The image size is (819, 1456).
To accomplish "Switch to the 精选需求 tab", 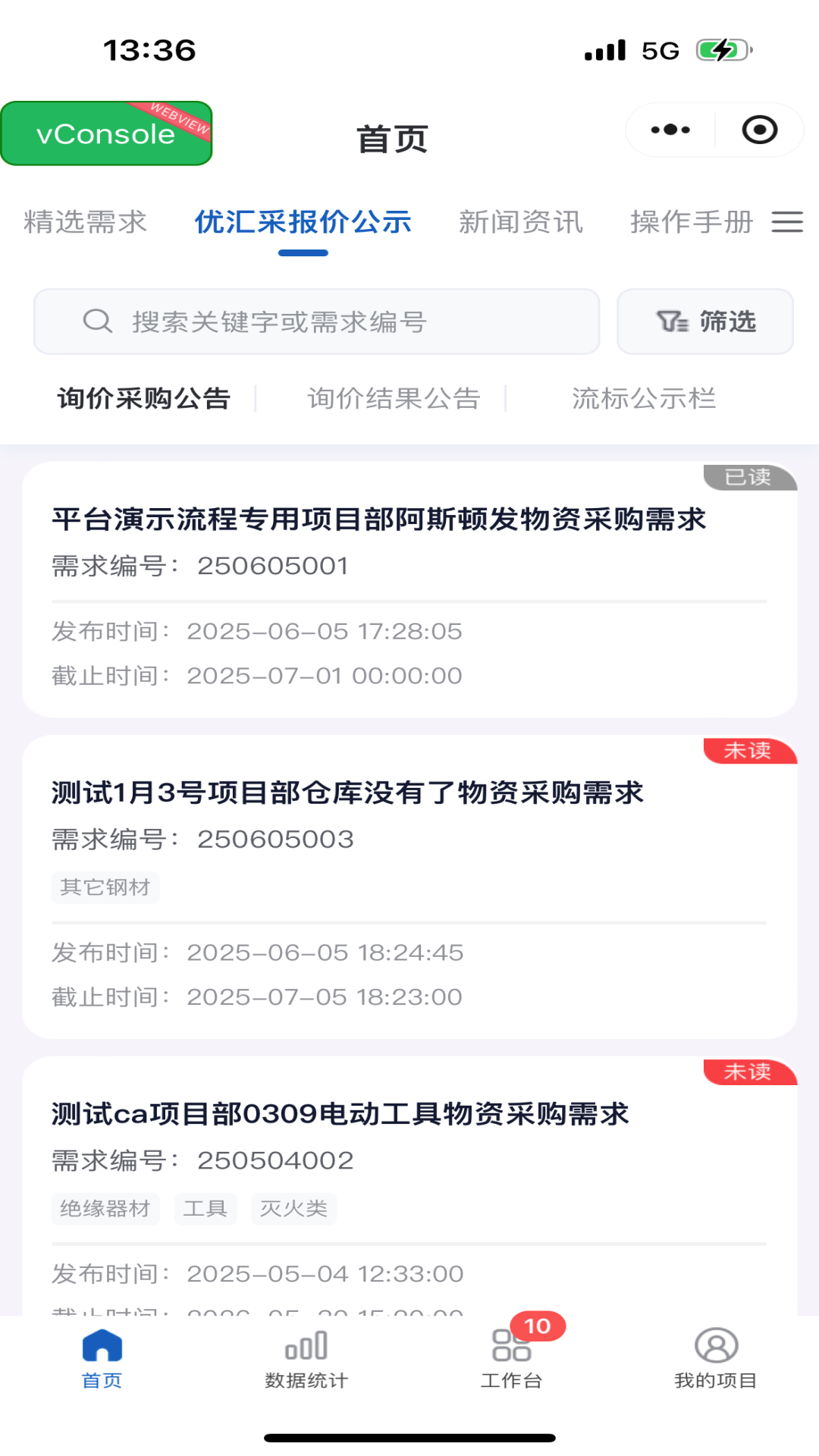I will (x=86, y=222).
